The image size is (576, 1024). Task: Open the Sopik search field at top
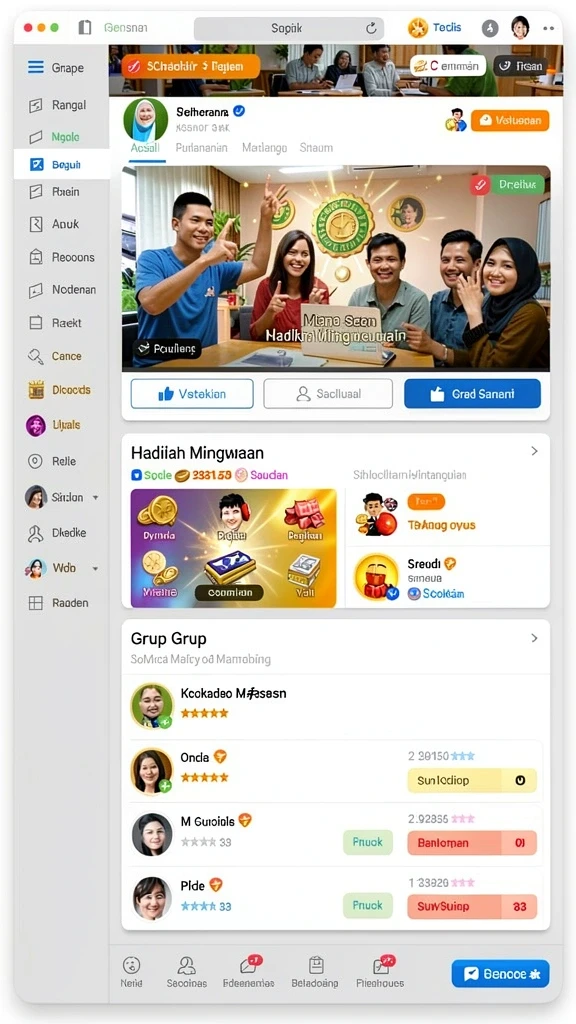(x=289, y=29)
